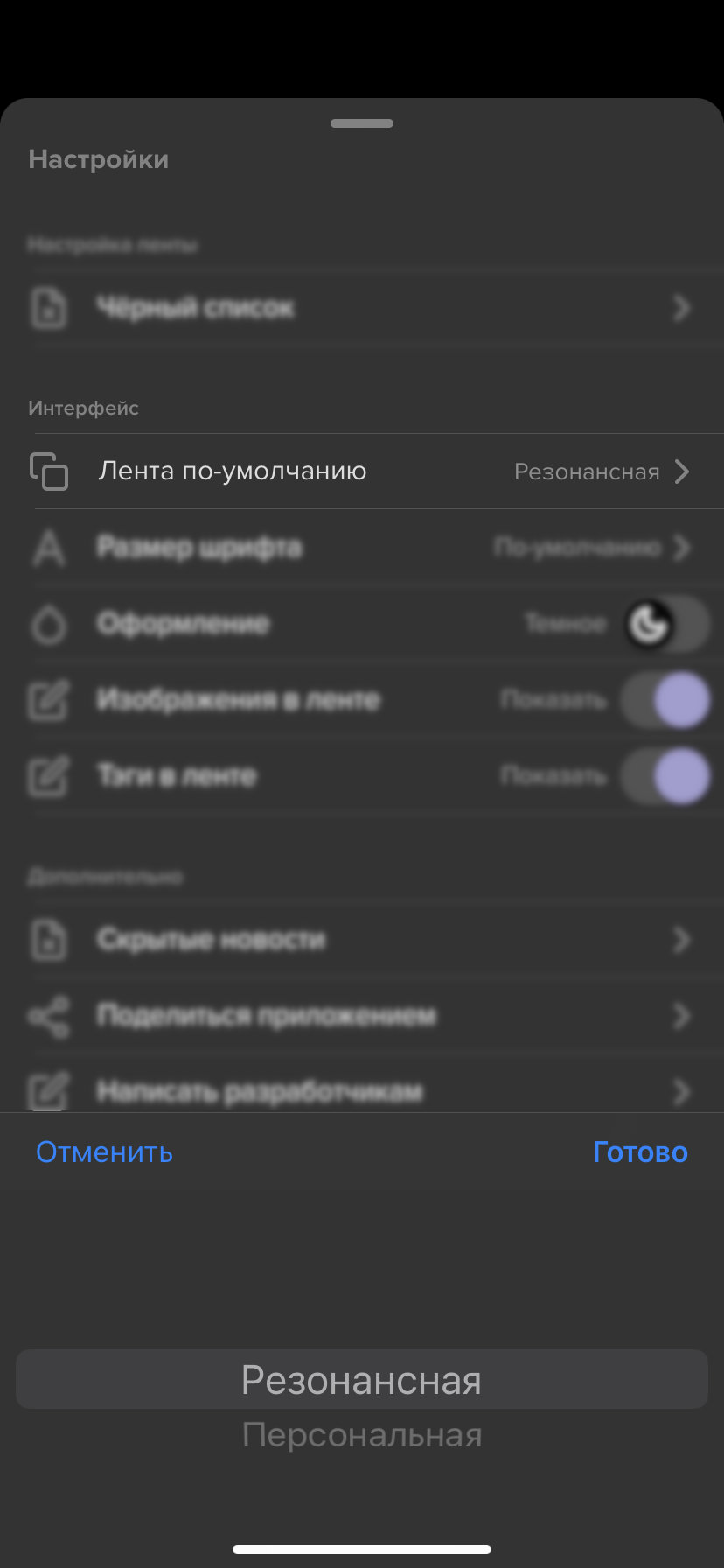
Task: Select Резонансная in the picker
Action: tap(362, 1380)
